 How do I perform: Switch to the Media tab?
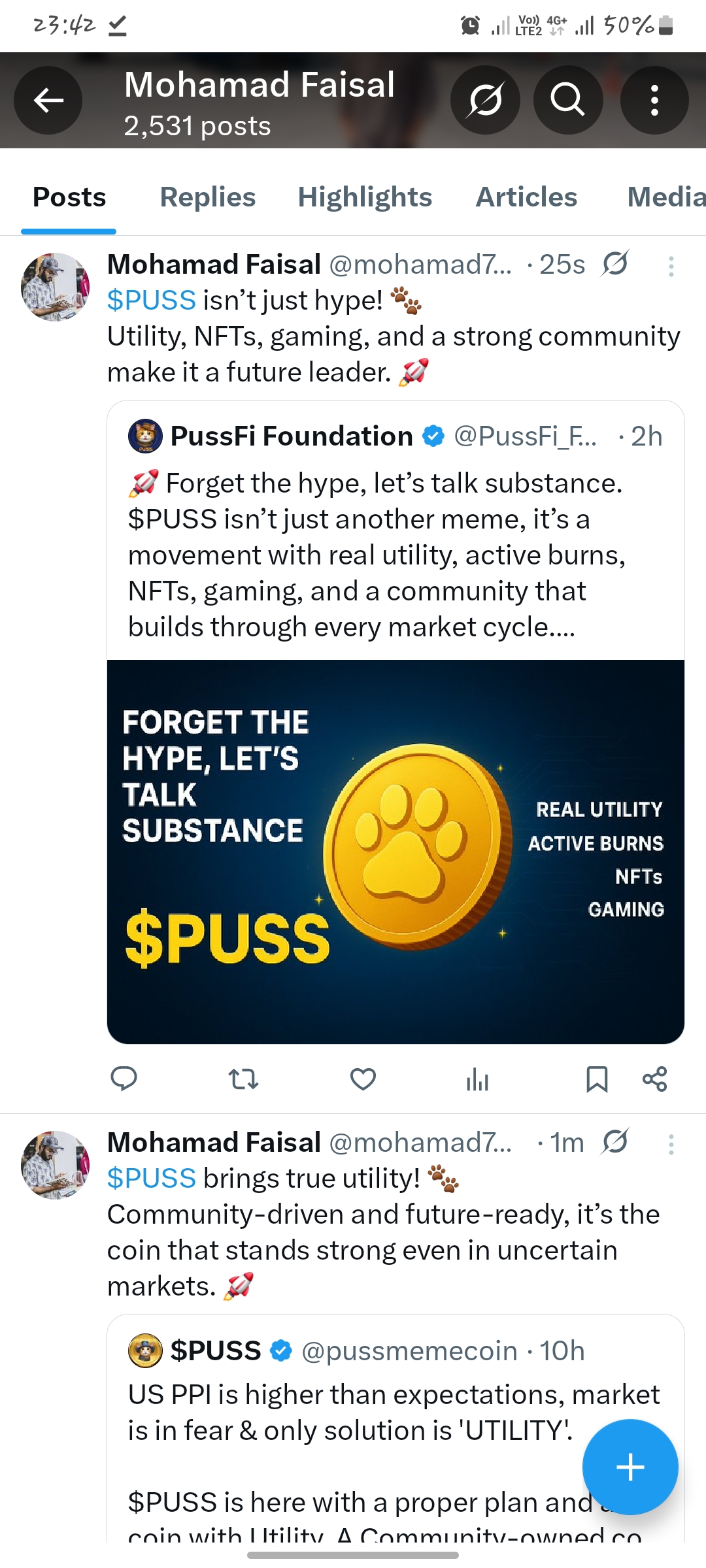click(x=666, y=197)
